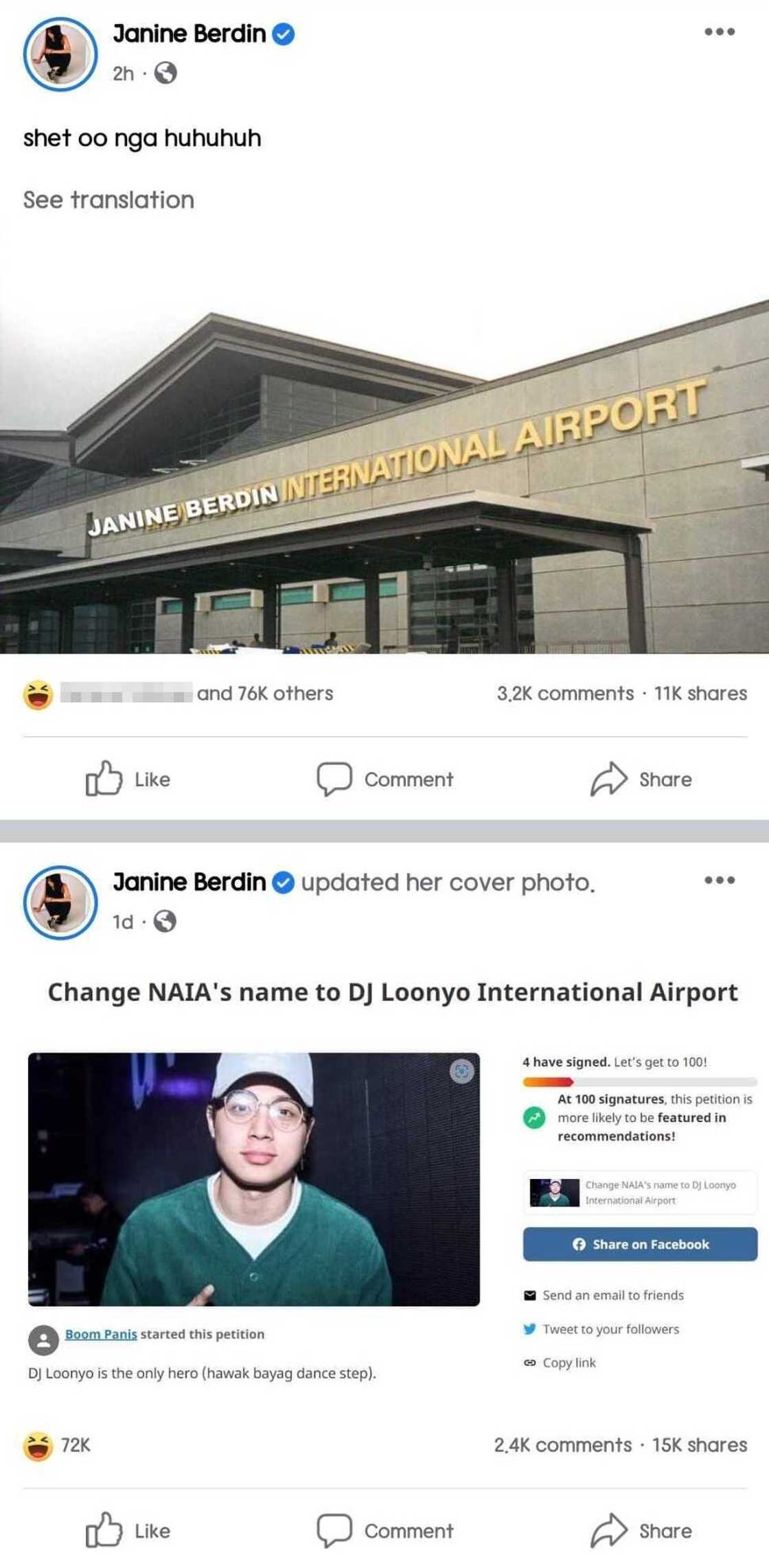Open the Janine Berdin International Airport photo

coord(384,473)
